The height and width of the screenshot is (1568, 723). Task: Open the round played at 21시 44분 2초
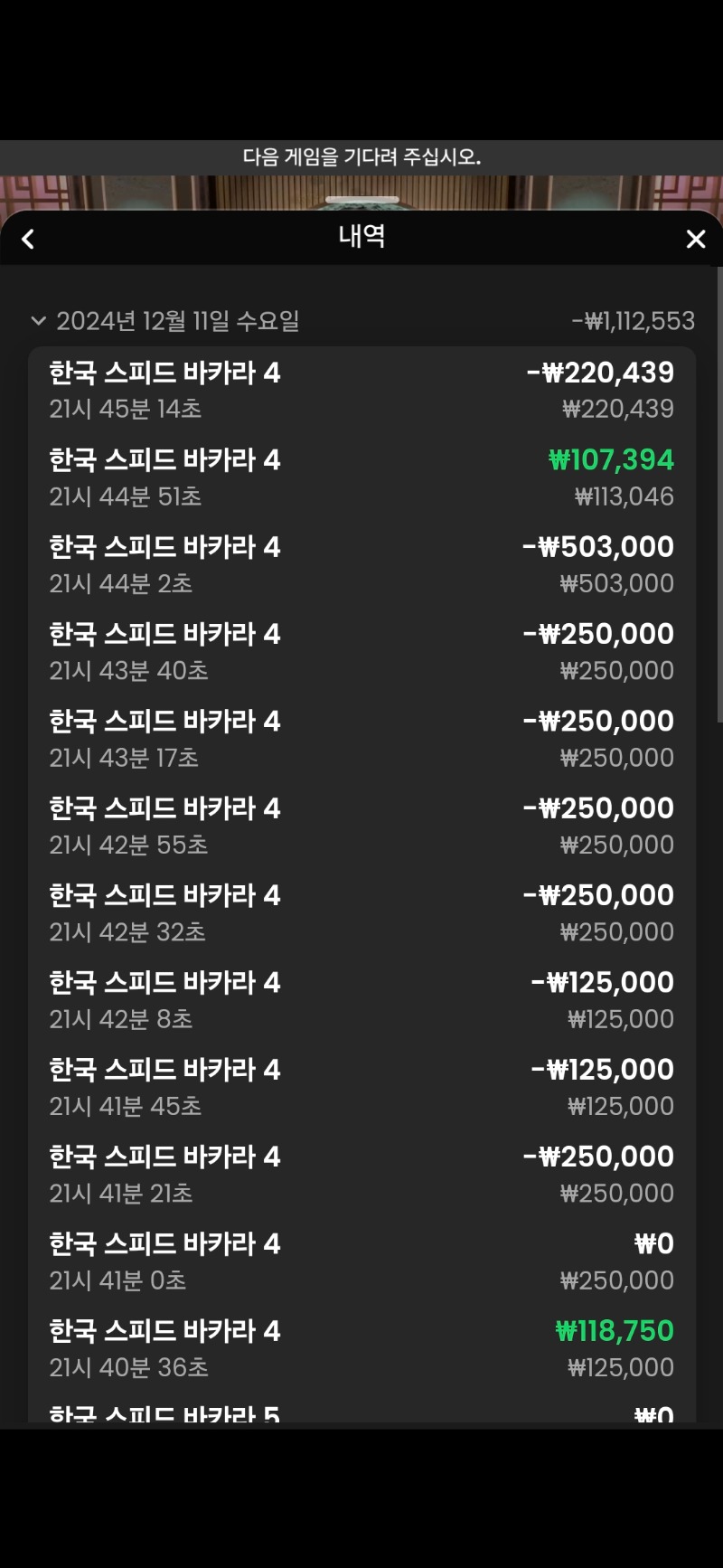coord(361,565)
